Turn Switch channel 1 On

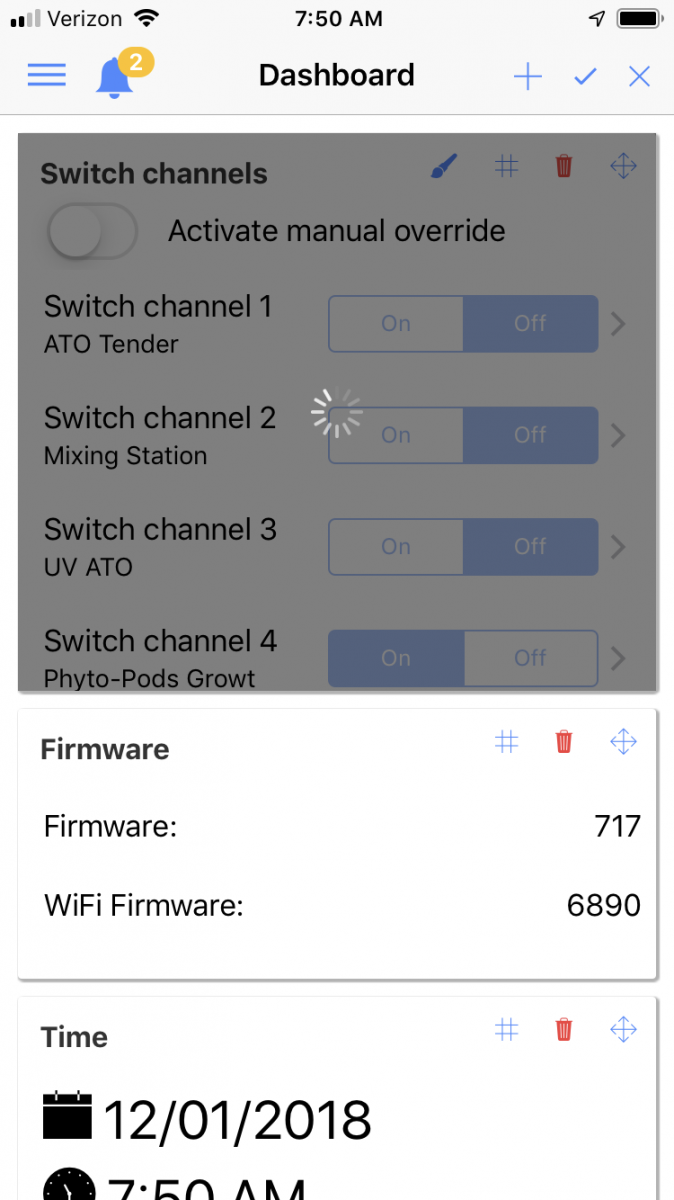(396, 323)
